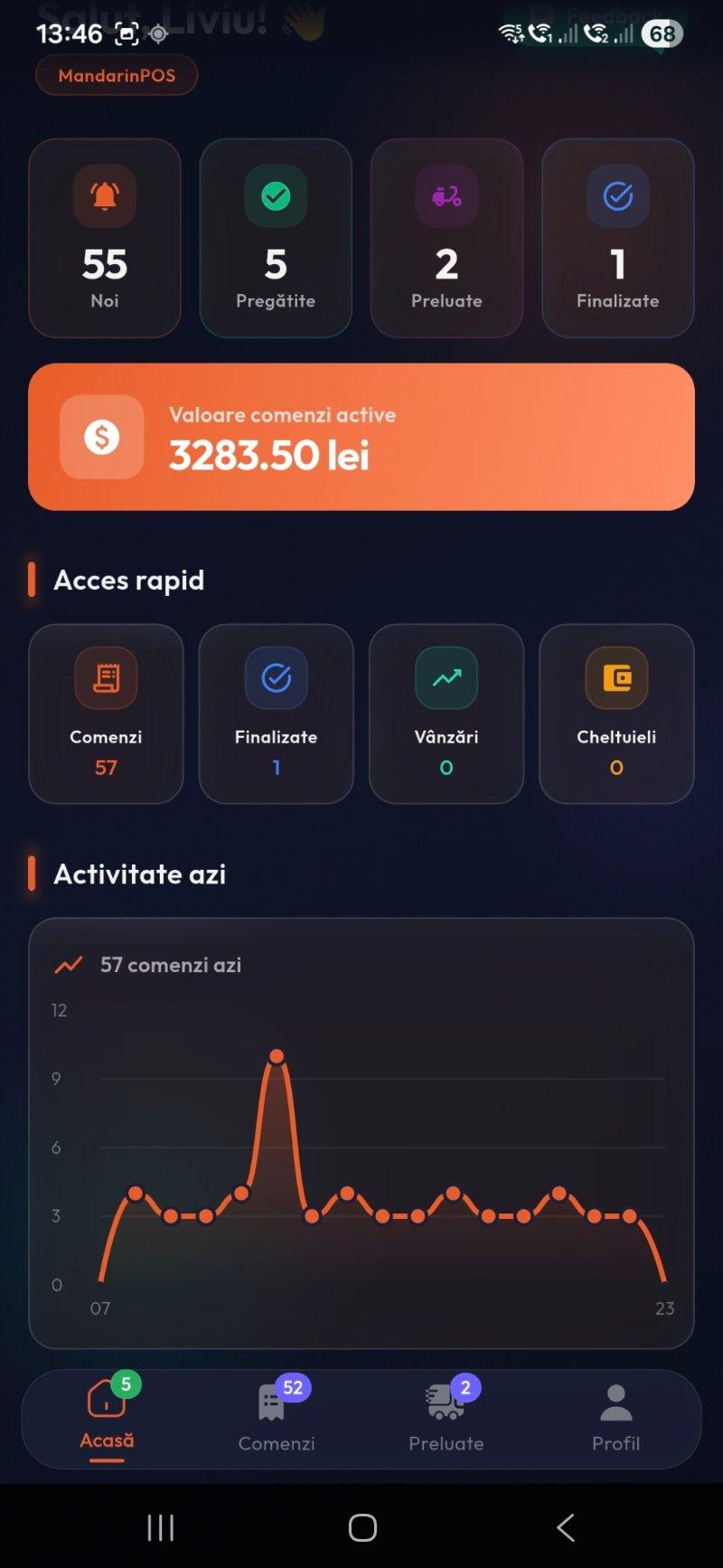This screenshot has width=723, height=1568.
Task: Switch to the Comenzi tab with 52 badge
Action: pyautogui.click(x=277, y=1417)
